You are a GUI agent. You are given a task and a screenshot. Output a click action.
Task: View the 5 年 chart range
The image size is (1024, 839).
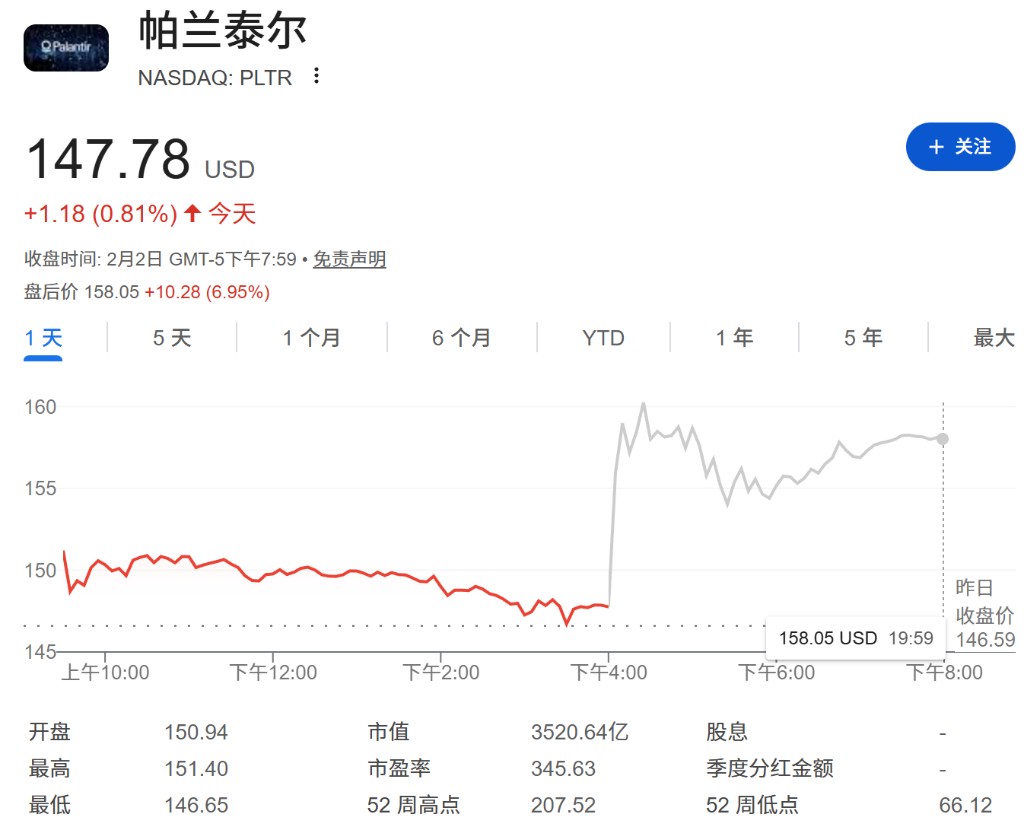click(x=863, y=338)
